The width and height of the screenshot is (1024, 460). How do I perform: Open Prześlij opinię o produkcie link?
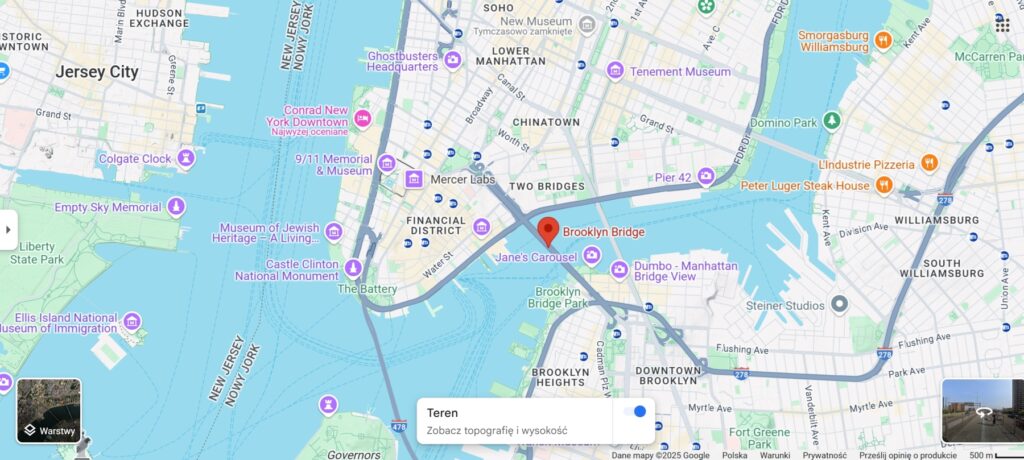point(907,455)
